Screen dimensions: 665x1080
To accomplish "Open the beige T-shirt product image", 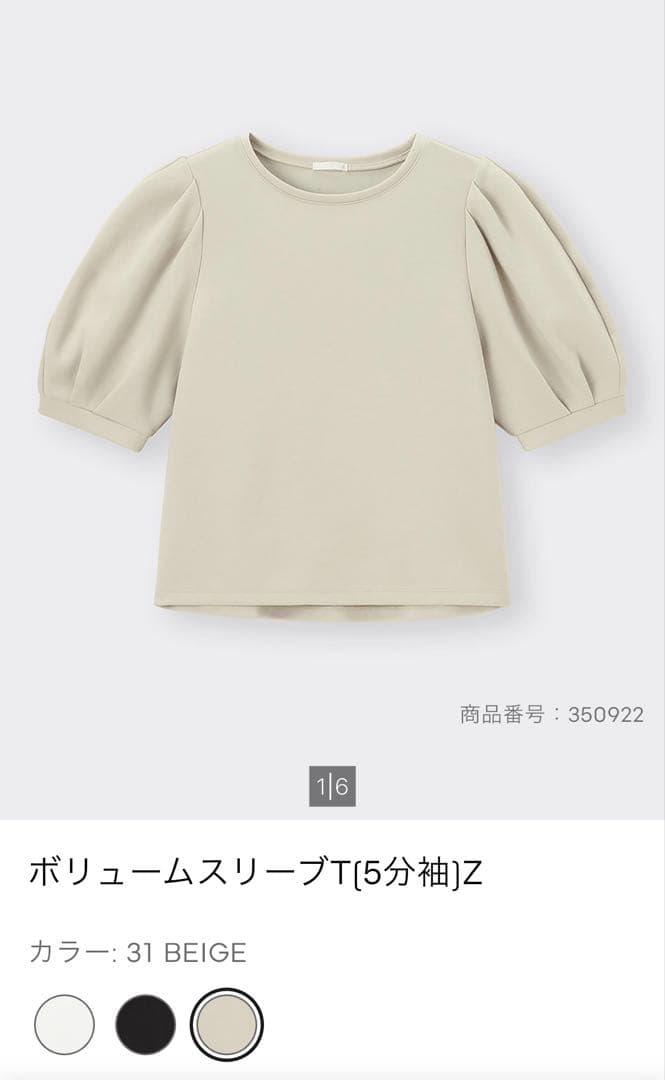I will (x=331, y=375).
